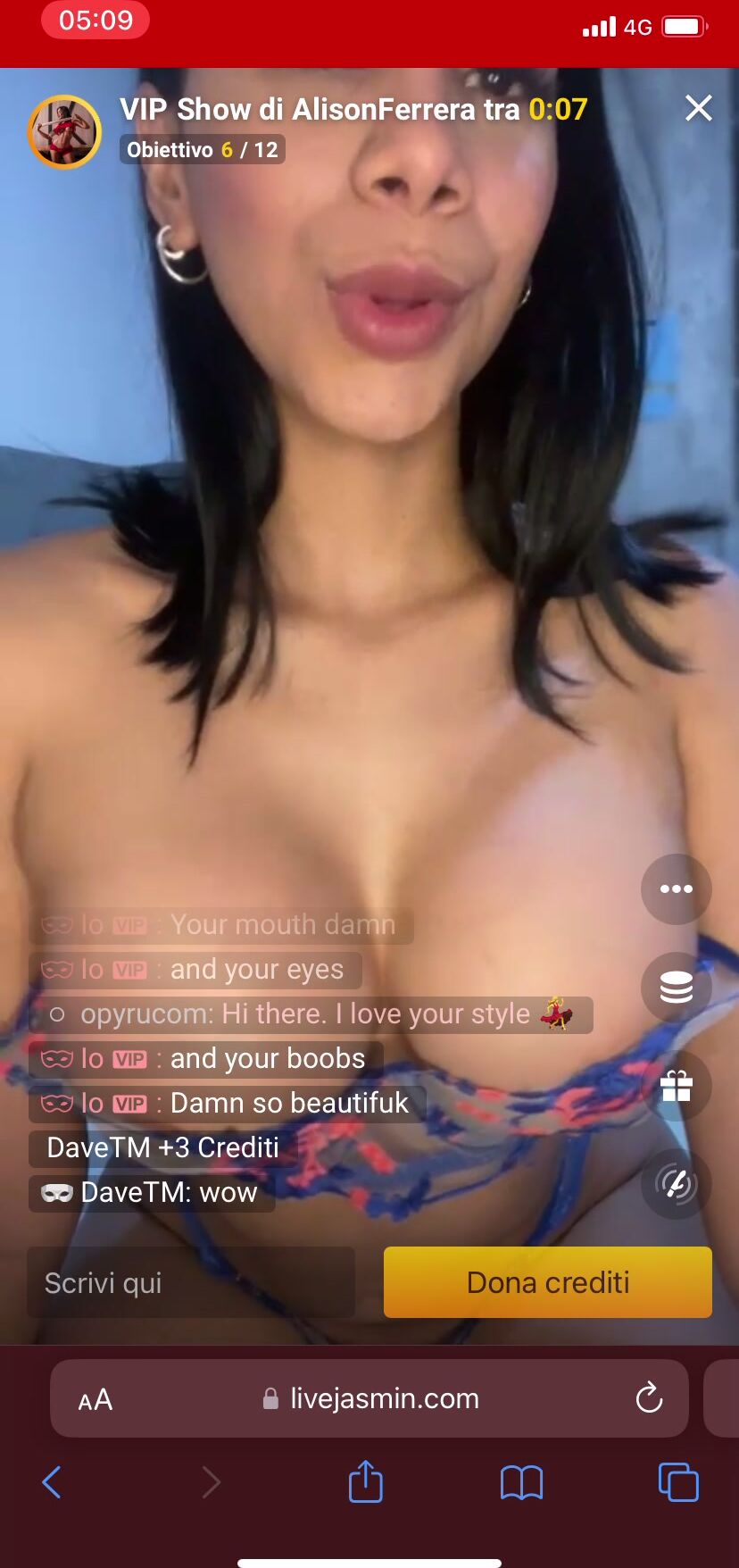Open browser bookmarks

(521, 1482)
